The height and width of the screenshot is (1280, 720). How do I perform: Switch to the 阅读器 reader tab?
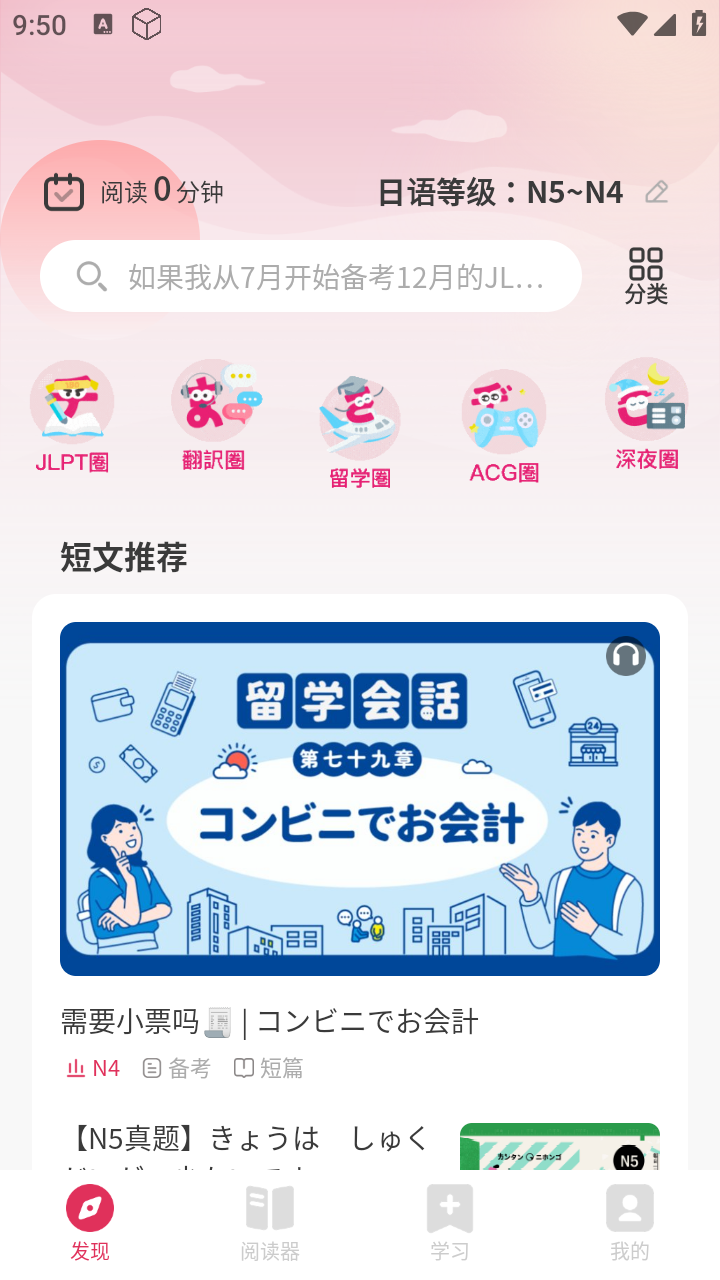coord(270,1218)
